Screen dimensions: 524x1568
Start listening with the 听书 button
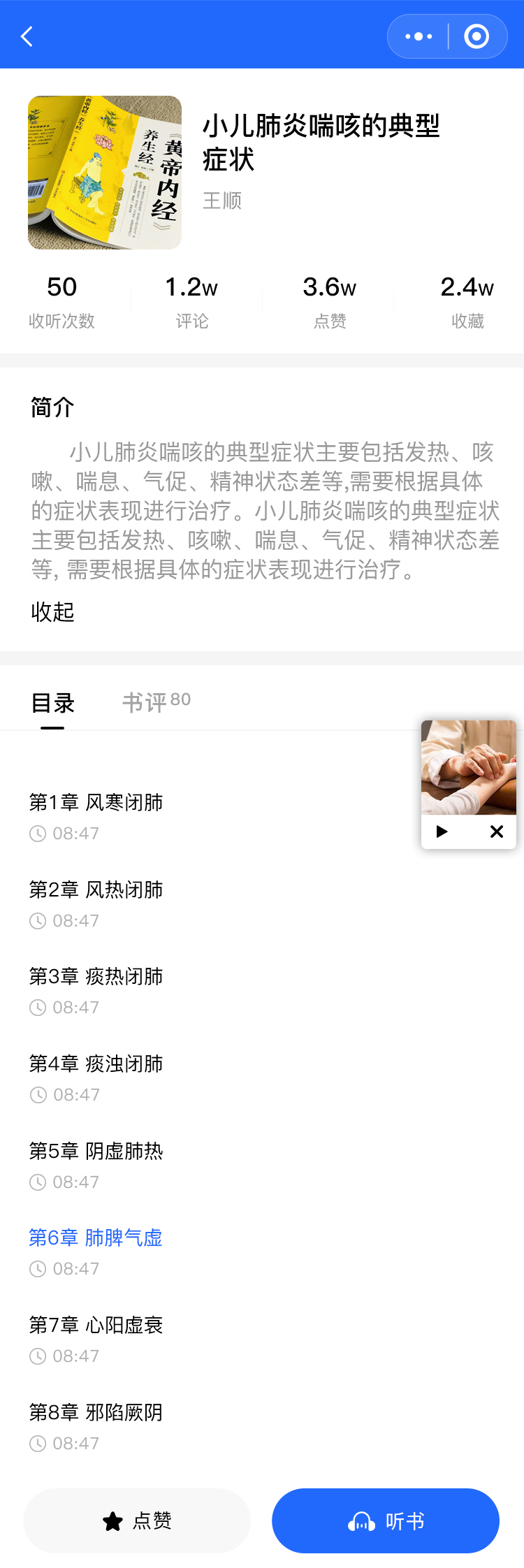[x=386, y=1520]
